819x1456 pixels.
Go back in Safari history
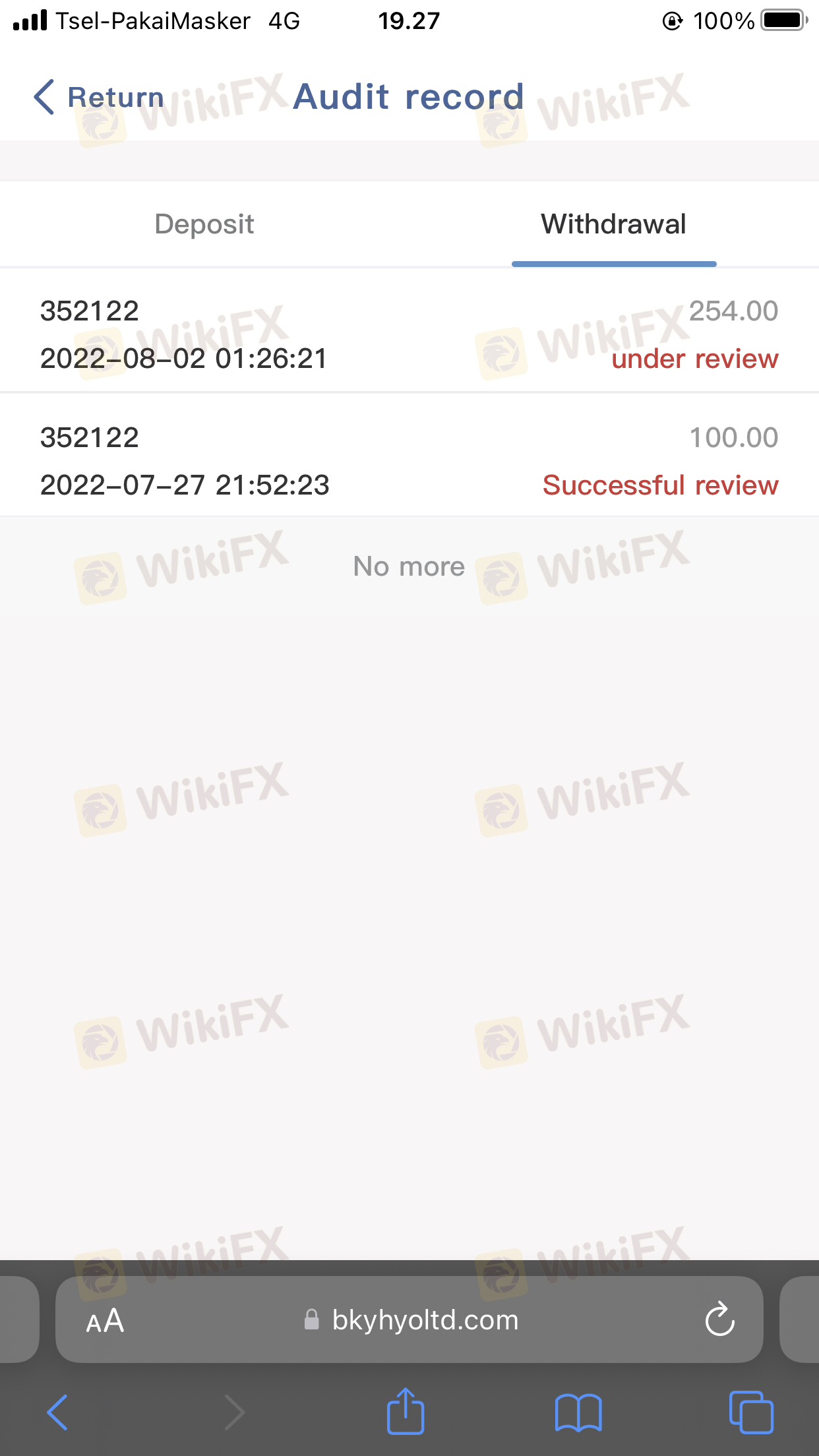58,1412
